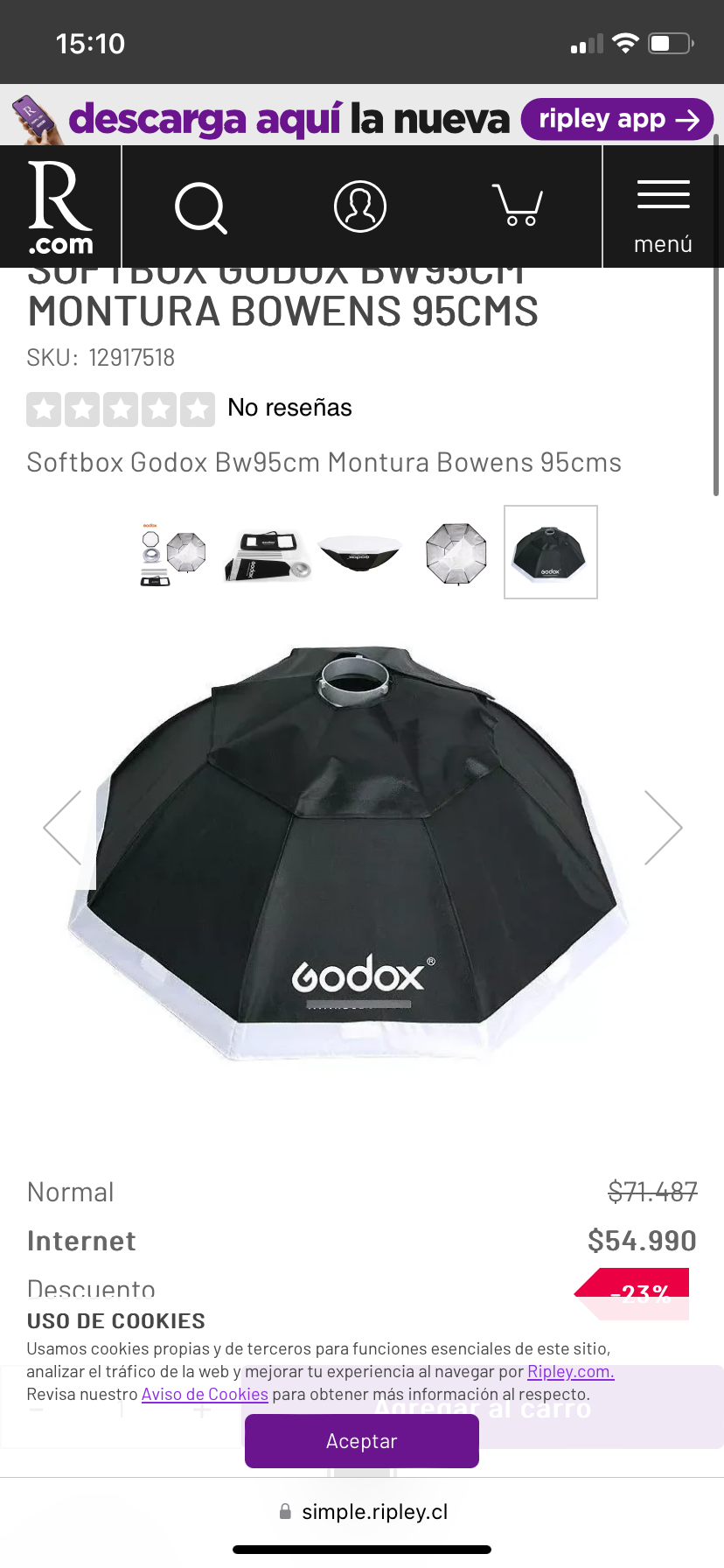Show previous product image with left arrow
724x1568 pixels.
63,828
